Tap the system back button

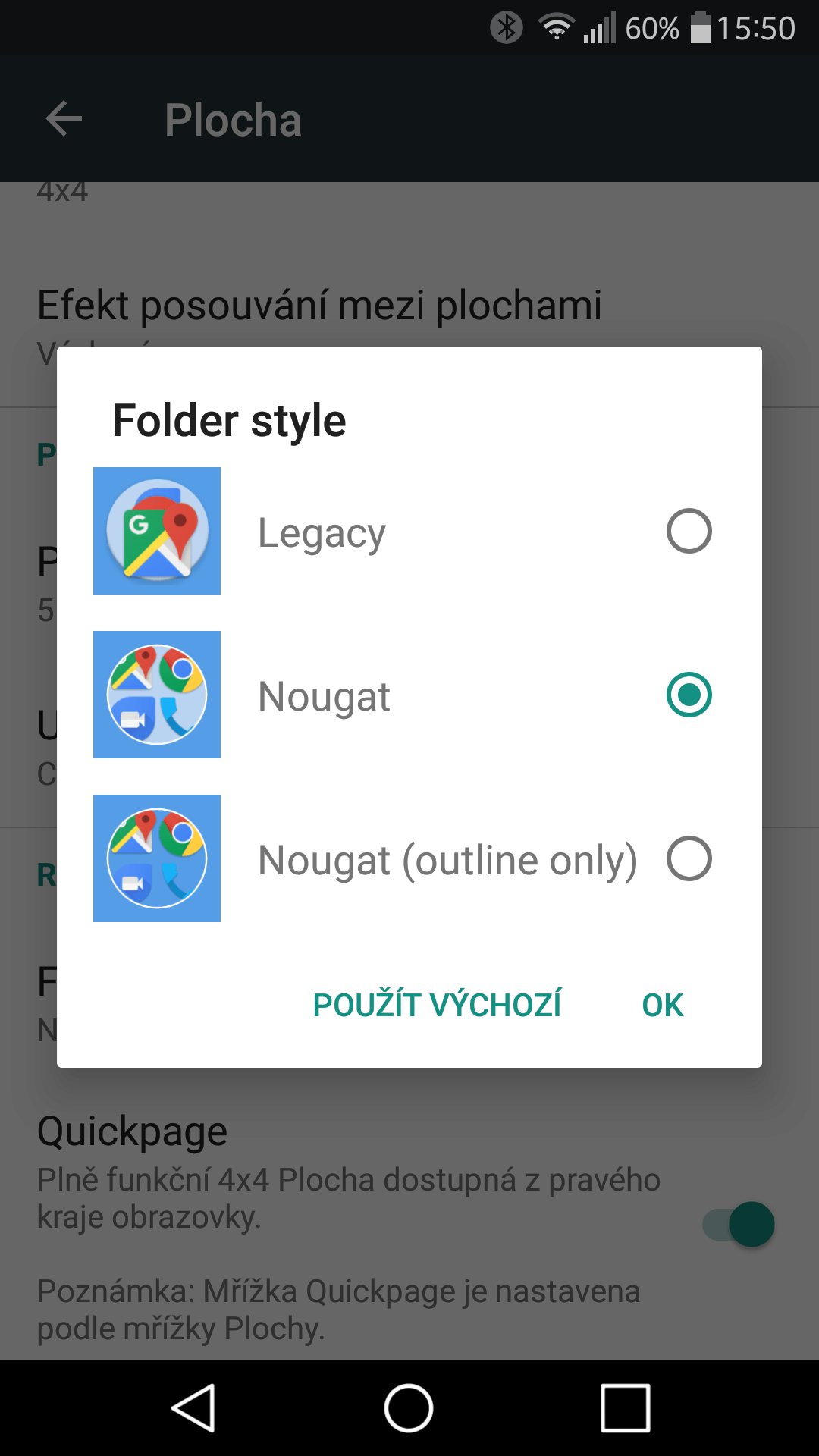[x=193, y=1408]
